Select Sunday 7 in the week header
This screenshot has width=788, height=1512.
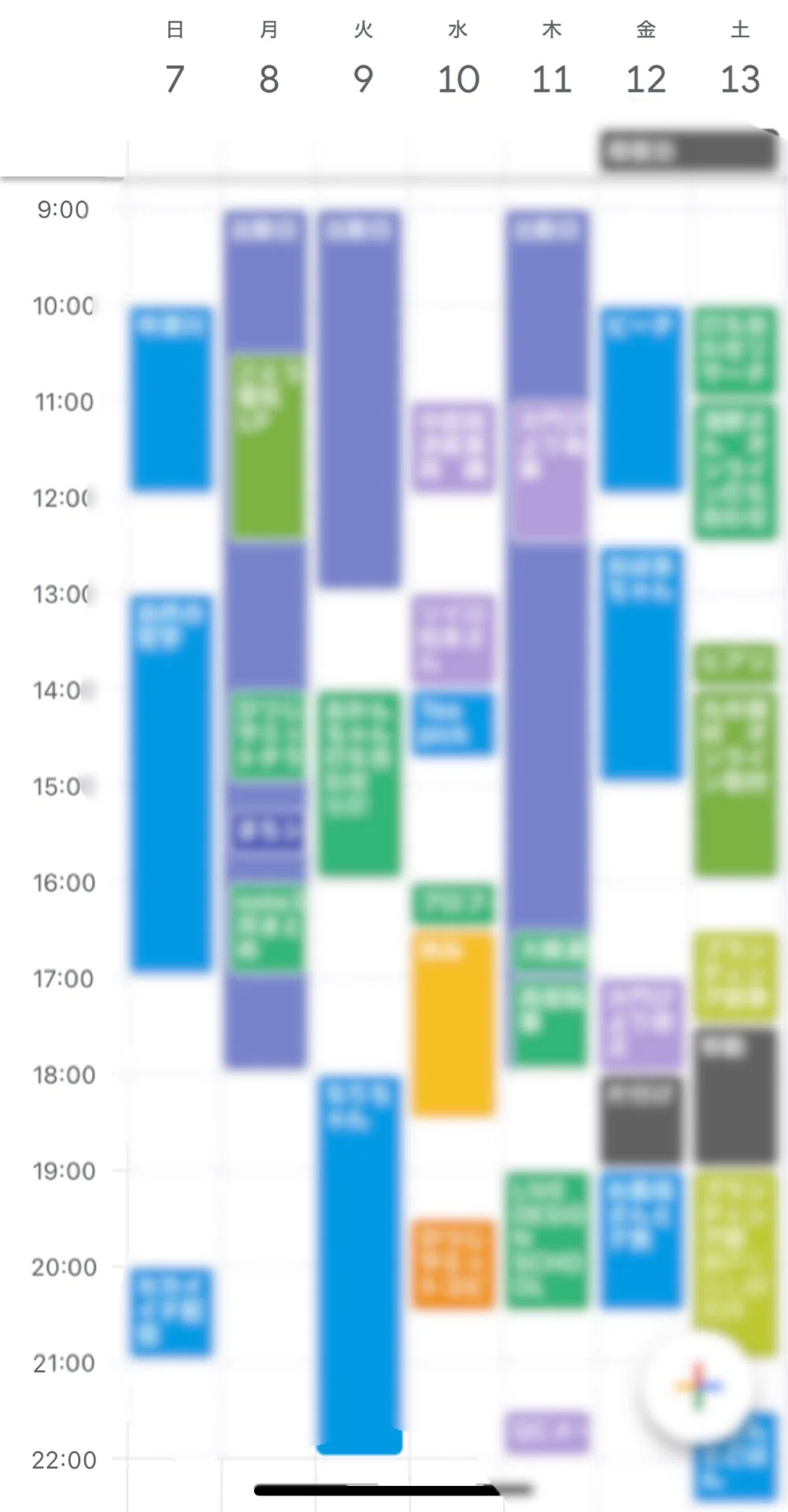pos(175,61)
